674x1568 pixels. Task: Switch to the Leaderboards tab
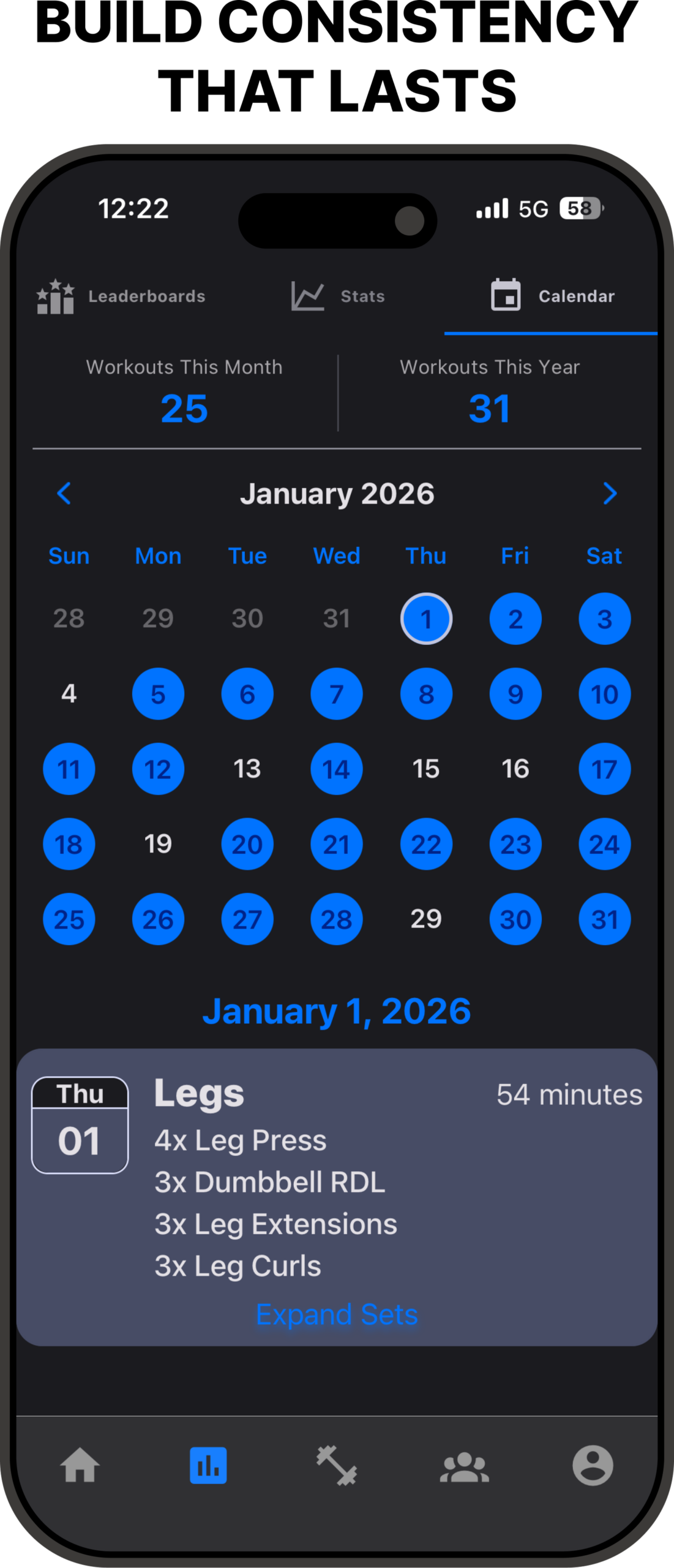pos(121,296)
